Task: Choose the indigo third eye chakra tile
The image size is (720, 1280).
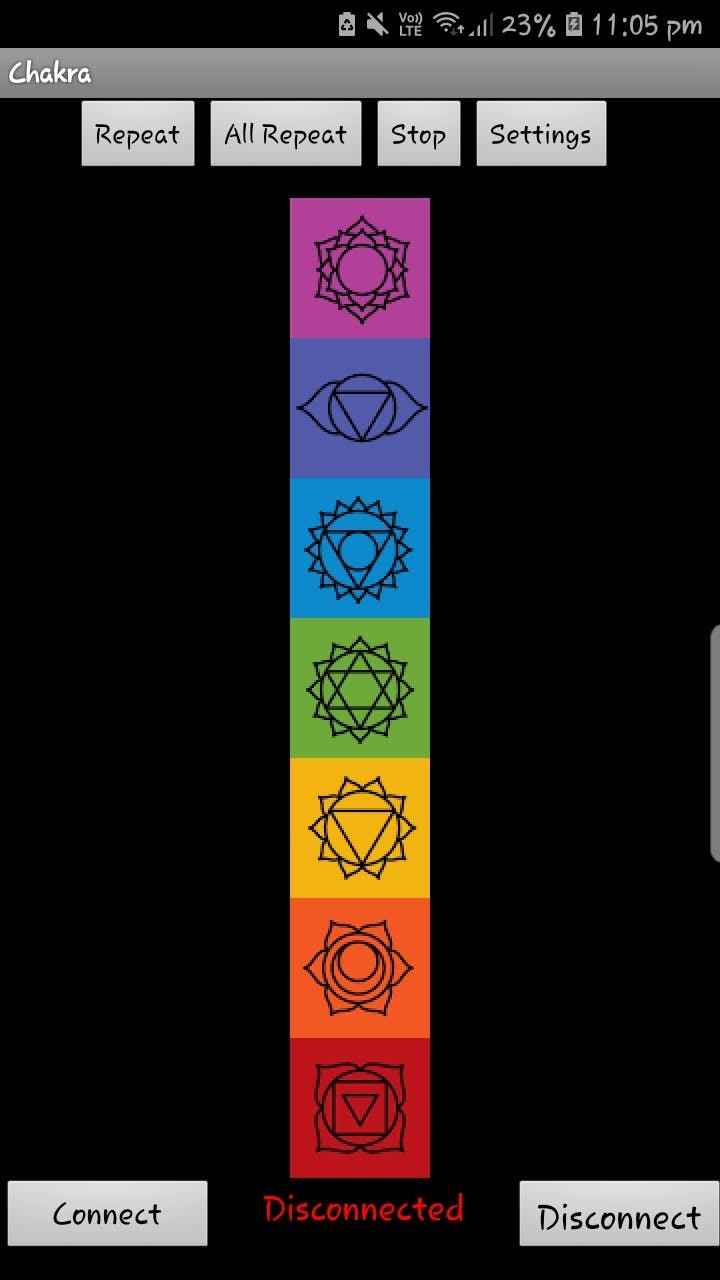Action: click(x=360, y=408)
